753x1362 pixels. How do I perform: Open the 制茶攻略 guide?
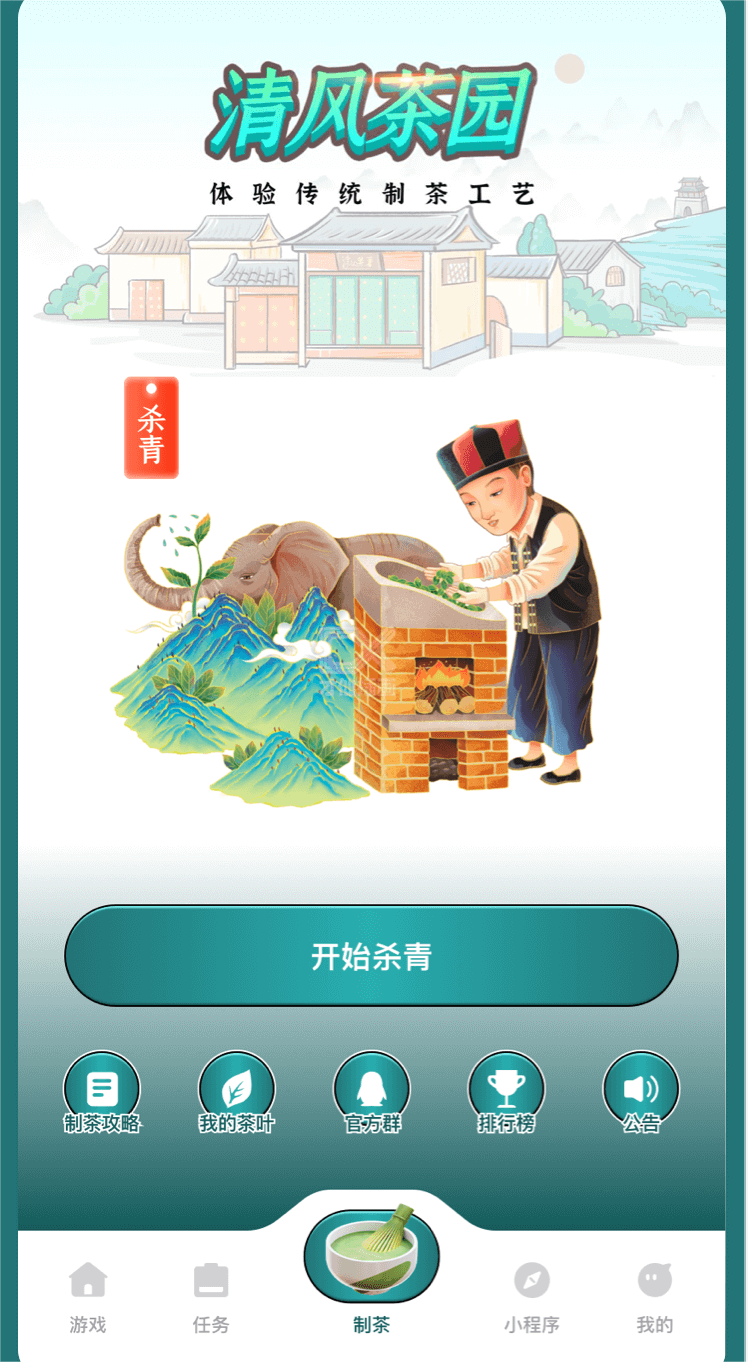102,1093
